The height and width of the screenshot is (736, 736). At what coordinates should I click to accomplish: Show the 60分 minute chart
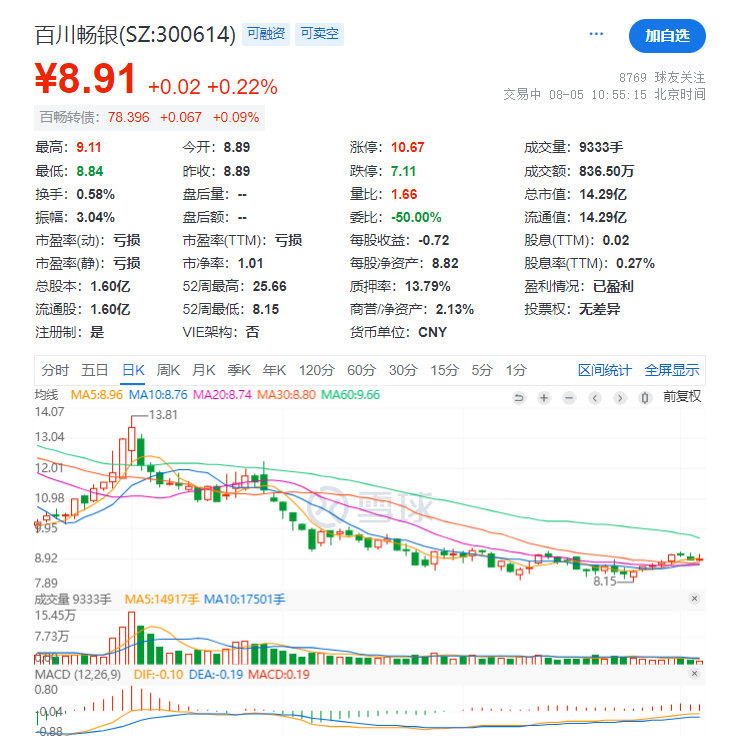(x=361, y=370)
